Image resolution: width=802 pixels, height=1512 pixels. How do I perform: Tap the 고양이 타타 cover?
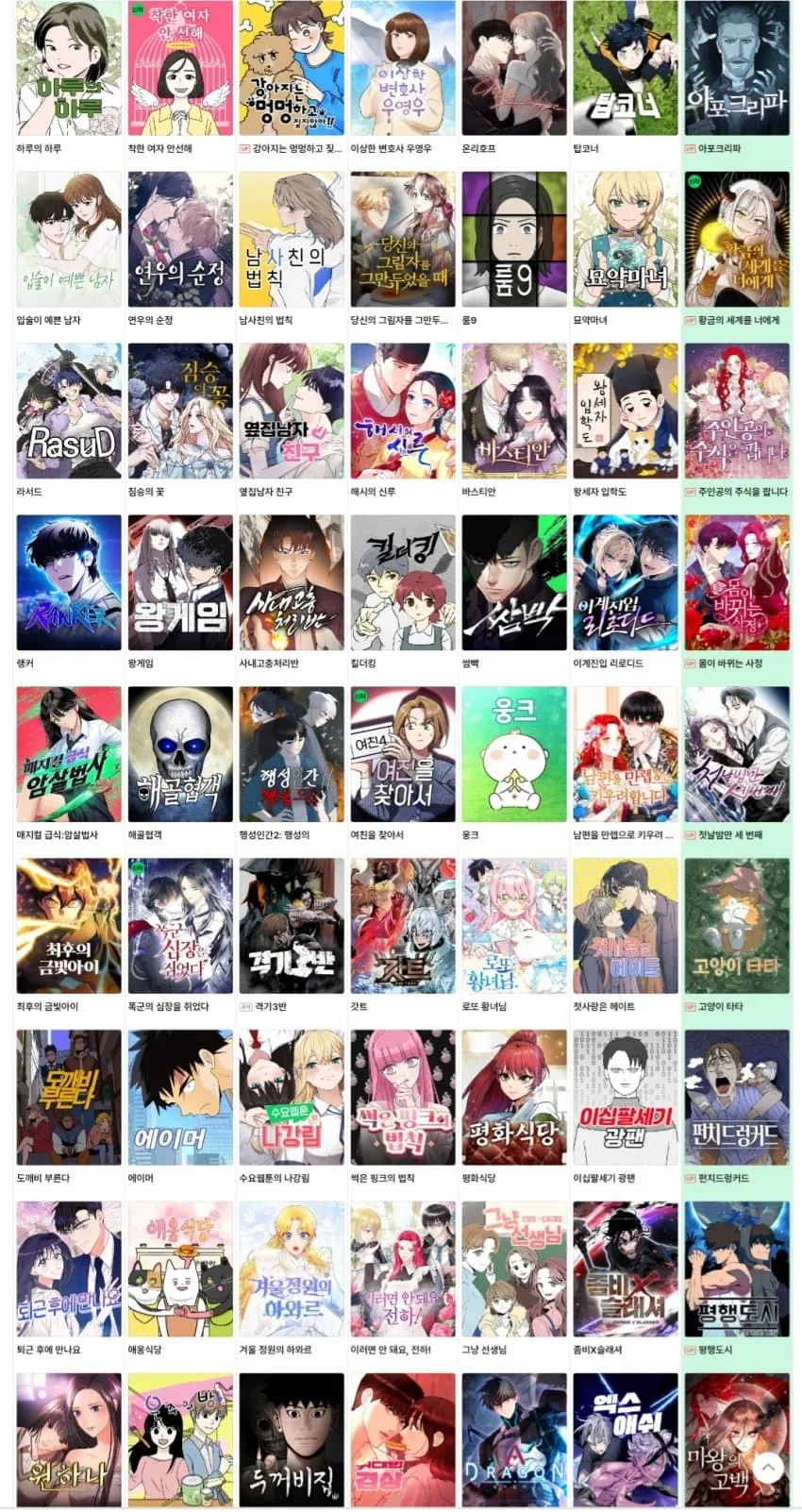737,927
